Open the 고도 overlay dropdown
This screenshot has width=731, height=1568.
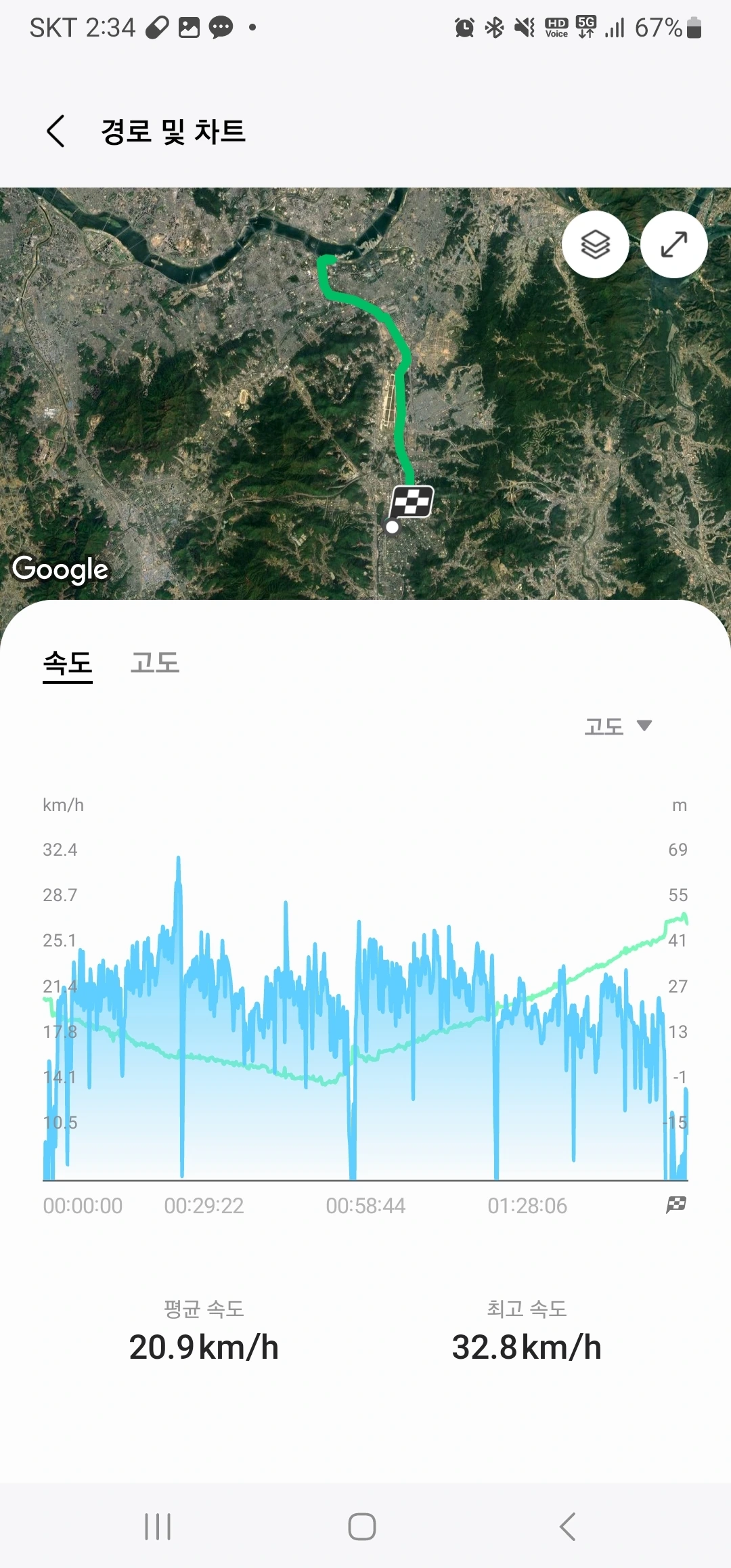tap(617, 726)
